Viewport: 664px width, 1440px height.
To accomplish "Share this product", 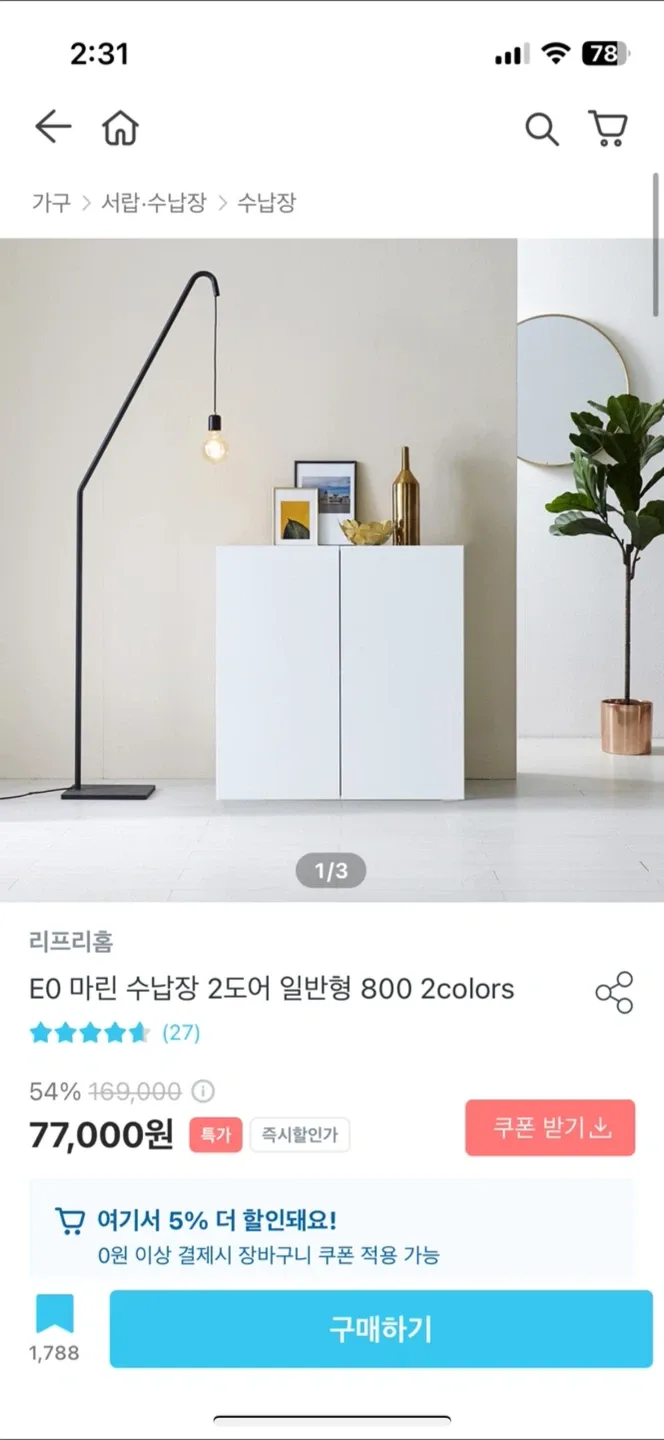I will coord(614,992).
